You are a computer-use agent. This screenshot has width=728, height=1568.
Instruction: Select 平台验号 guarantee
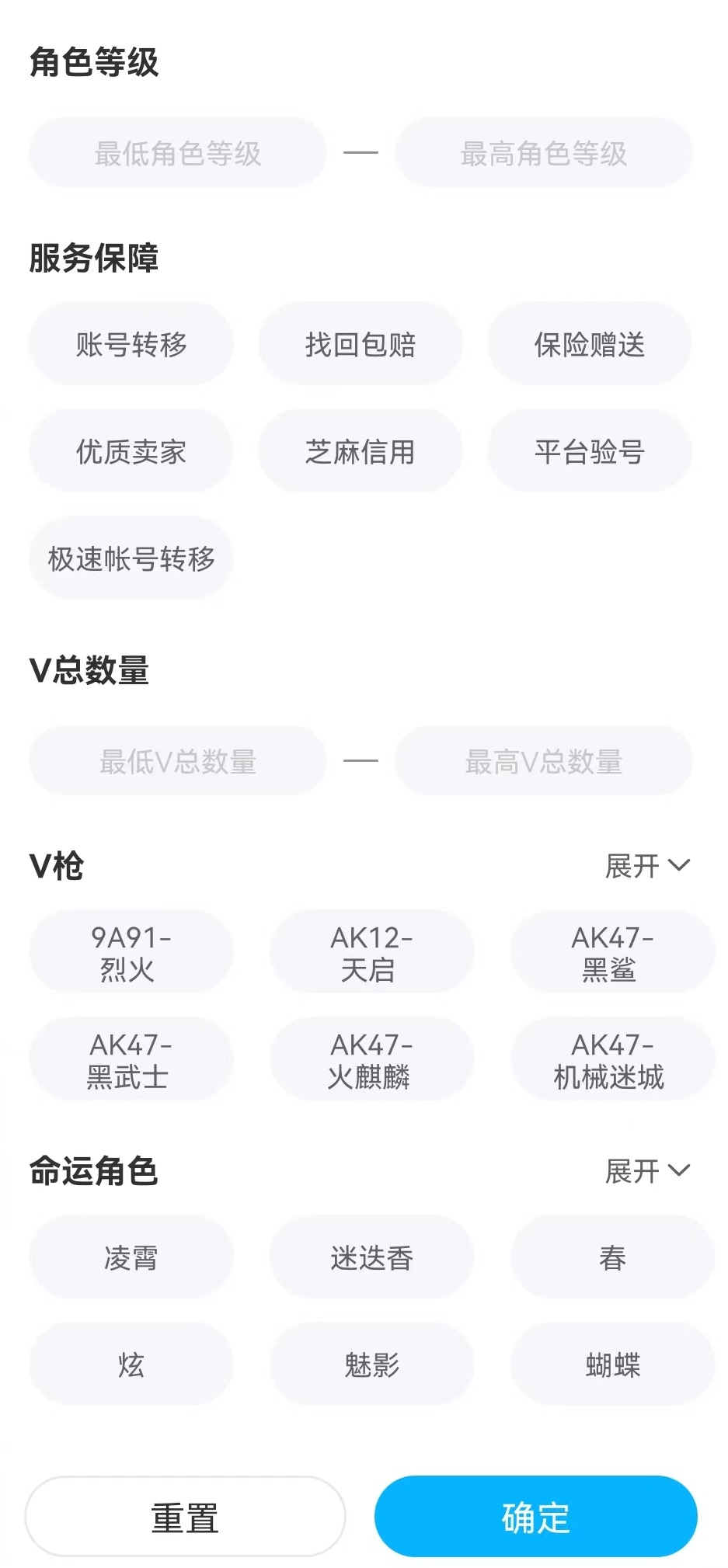(589, 451)
